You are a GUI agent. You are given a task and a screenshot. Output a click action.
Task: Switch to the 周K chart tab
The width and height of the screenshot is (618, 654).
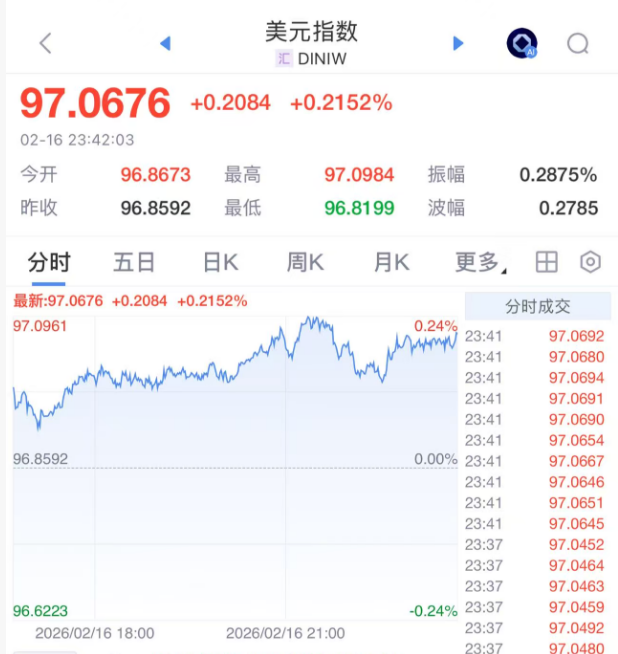point(305,262)
